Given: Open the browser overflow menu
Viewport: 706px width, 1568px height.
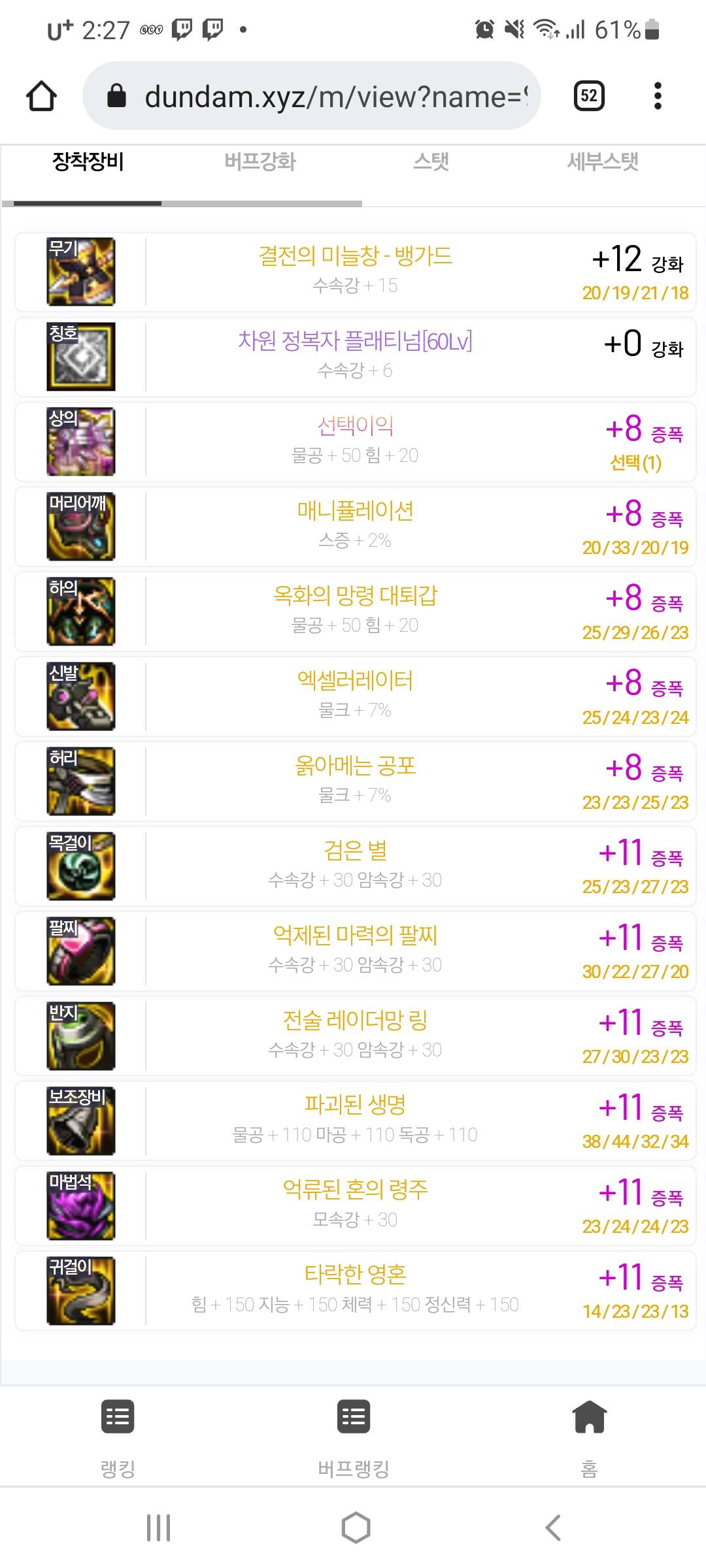Looking at the screenshot, I should click(x=658, y=96).
